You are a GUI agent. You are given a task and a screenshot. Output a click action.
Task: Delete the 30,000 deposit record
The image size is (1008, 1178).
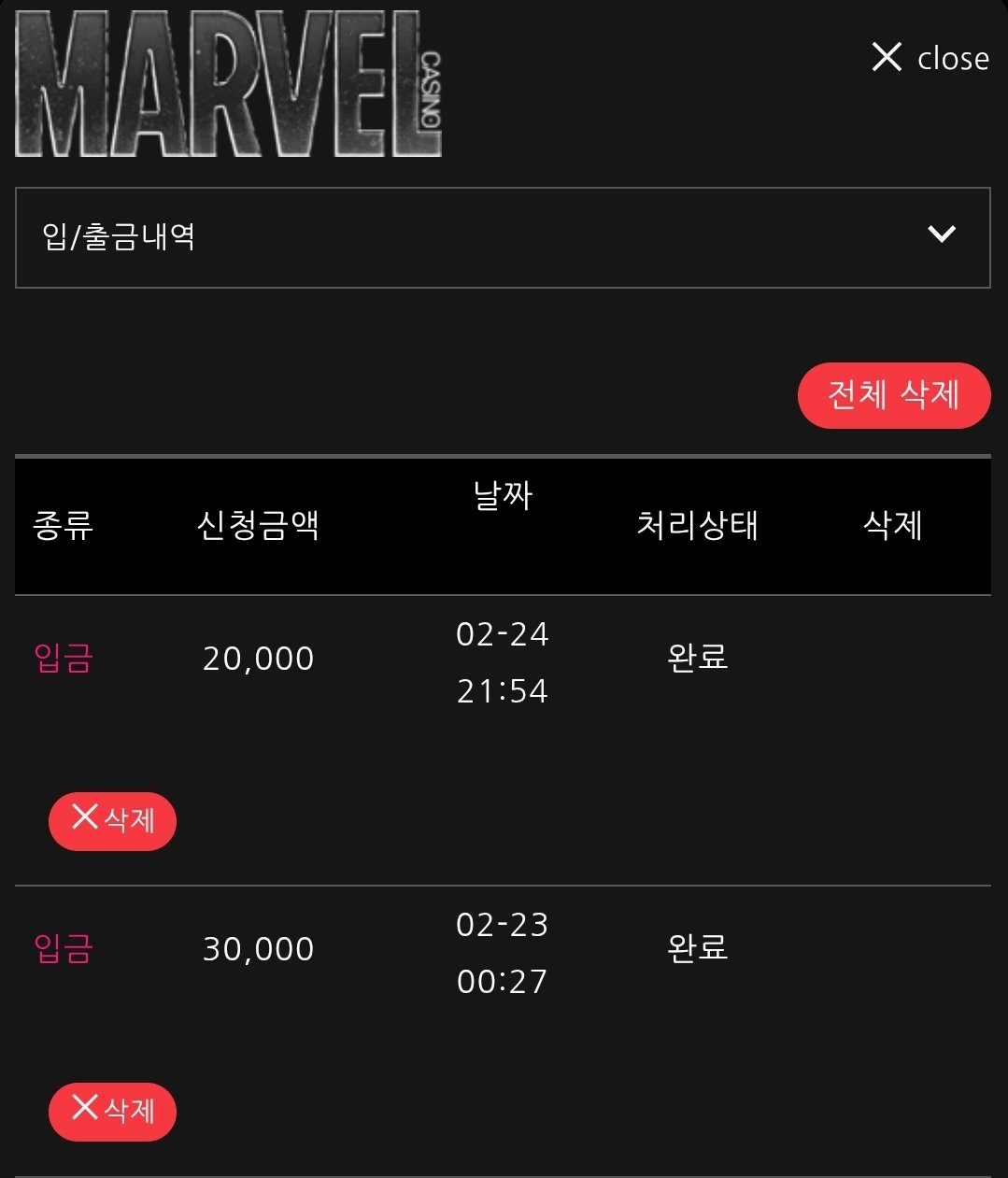112,1112
